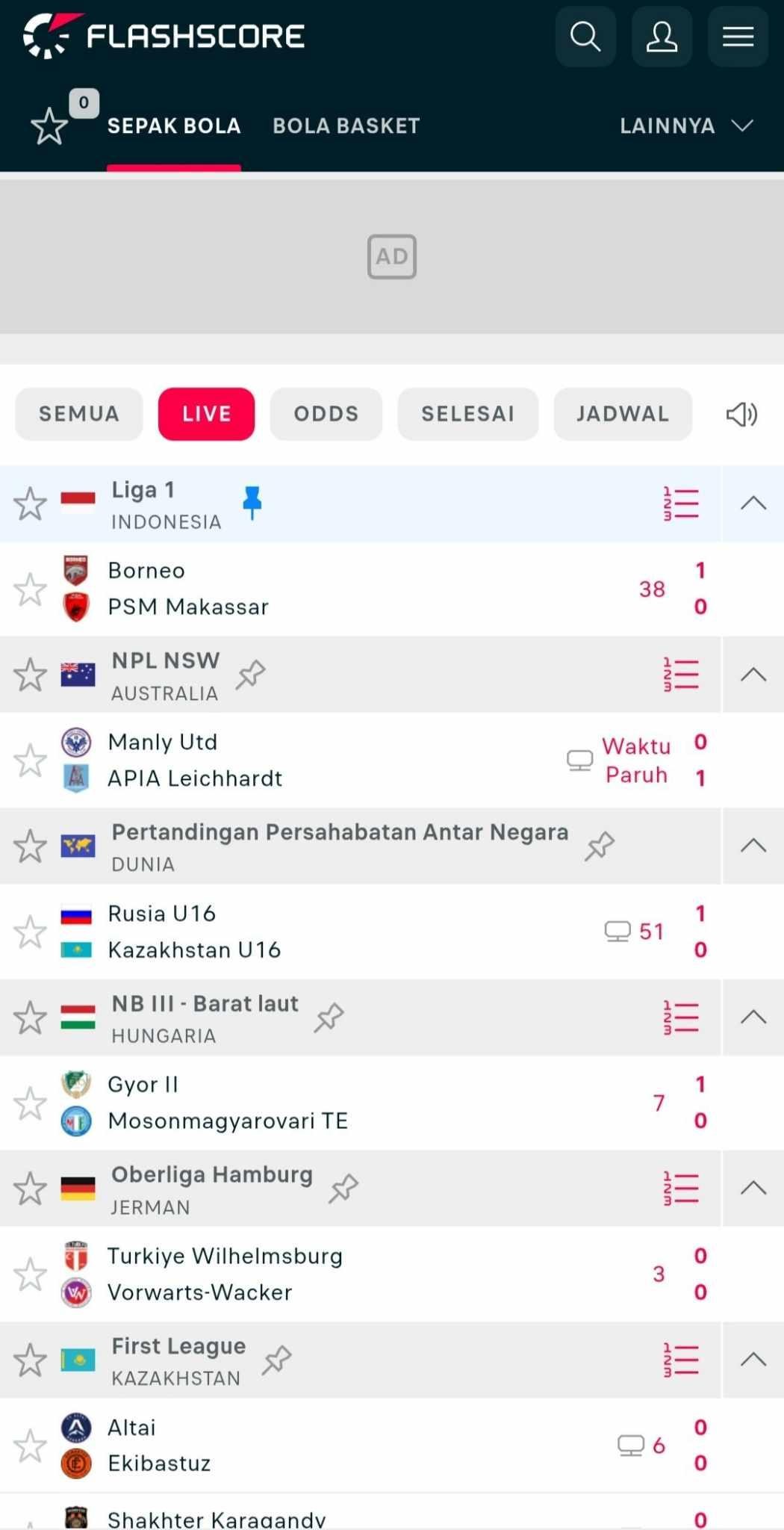Switch to the SEPAK BOLA tab
Screen dimensions: 784x1530
pyautogui.click(x=174, y=126)
